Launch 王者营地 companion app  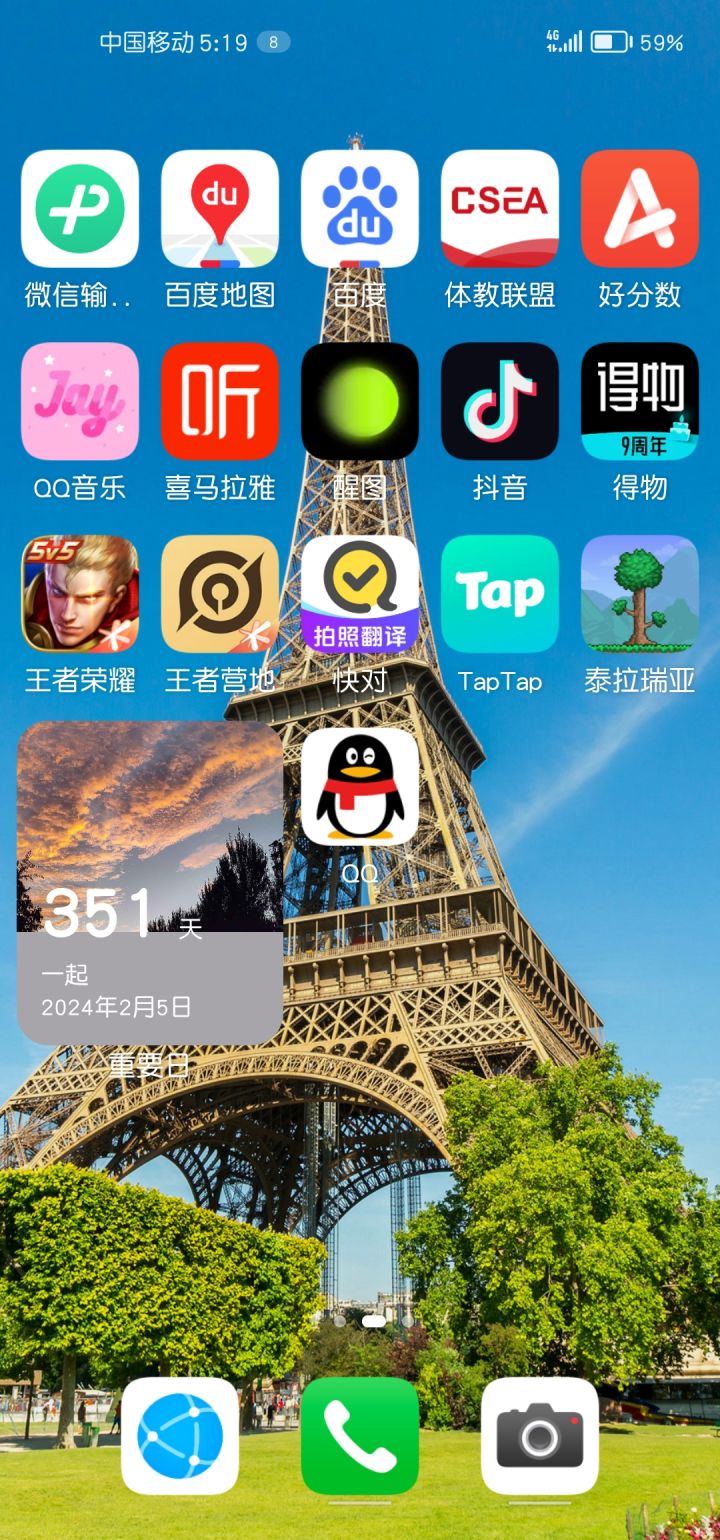[x=220, y=595]
